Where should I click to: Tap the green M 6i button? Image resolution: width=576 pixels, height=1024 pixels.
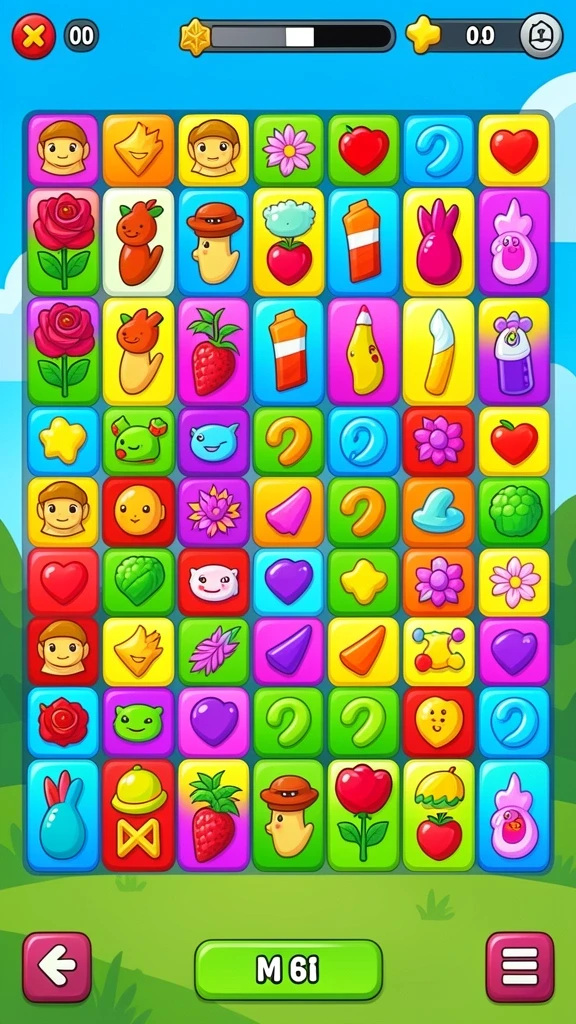tap(288, 970)
